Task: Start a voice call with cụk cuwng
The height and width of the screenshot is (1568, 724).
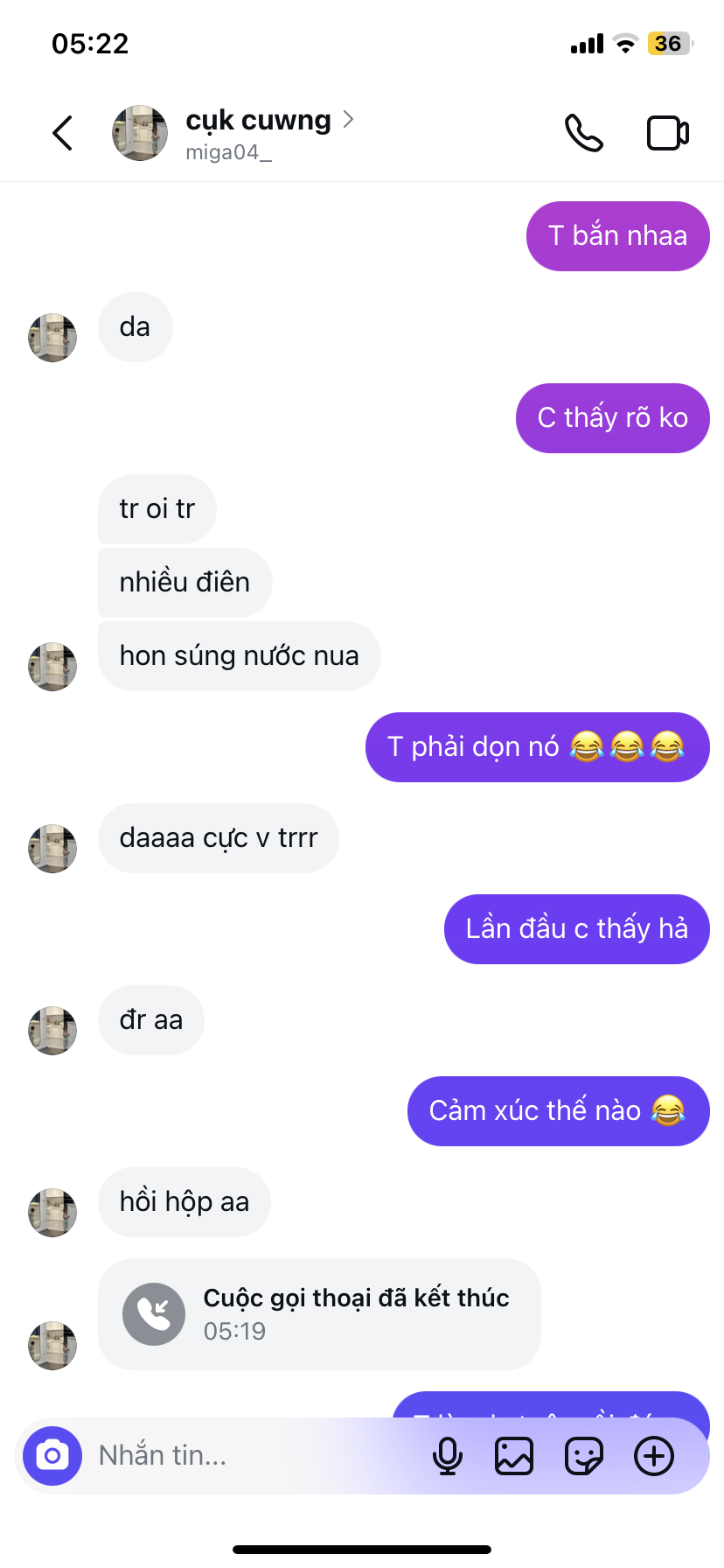Action: coord(583,133)
